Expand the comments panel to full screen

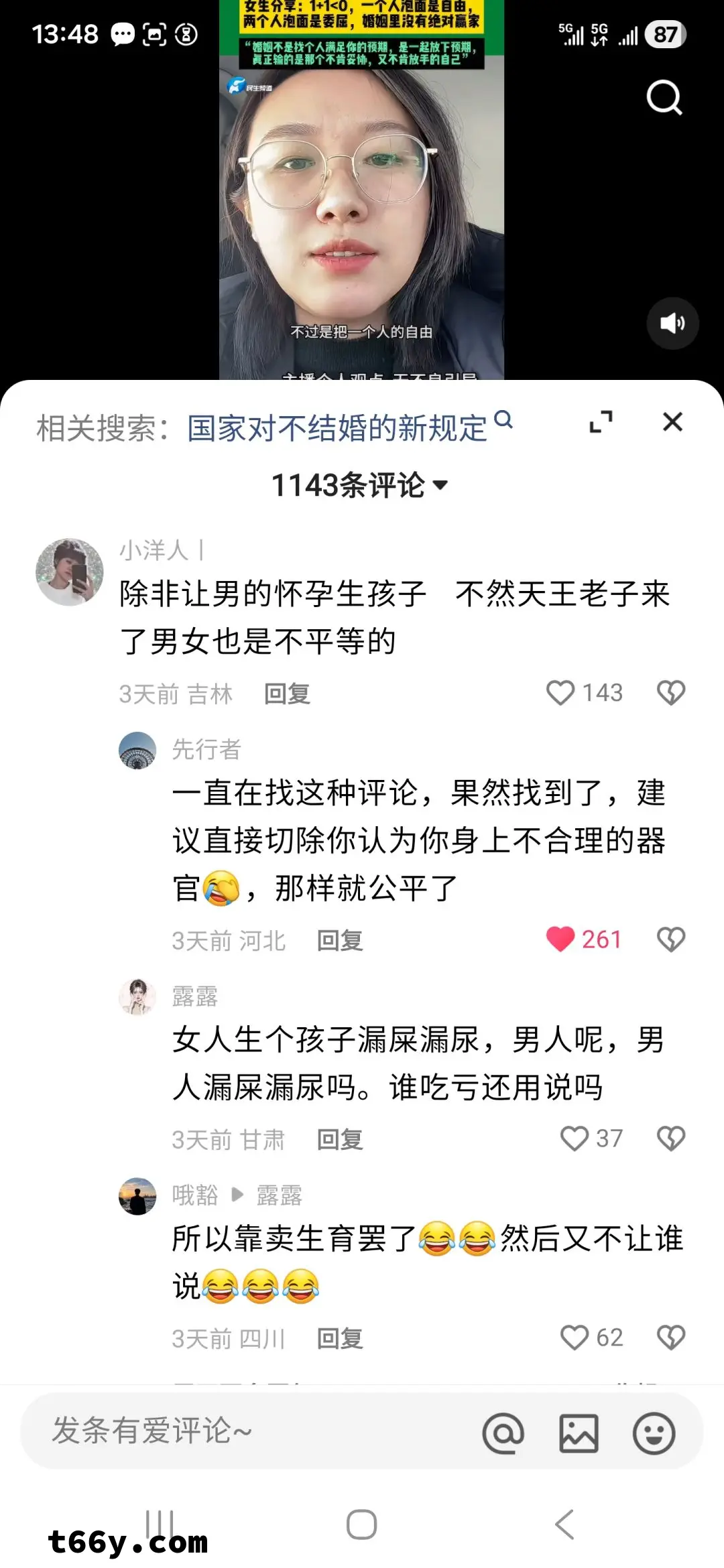pyautogui.click(x=601, y=422)
